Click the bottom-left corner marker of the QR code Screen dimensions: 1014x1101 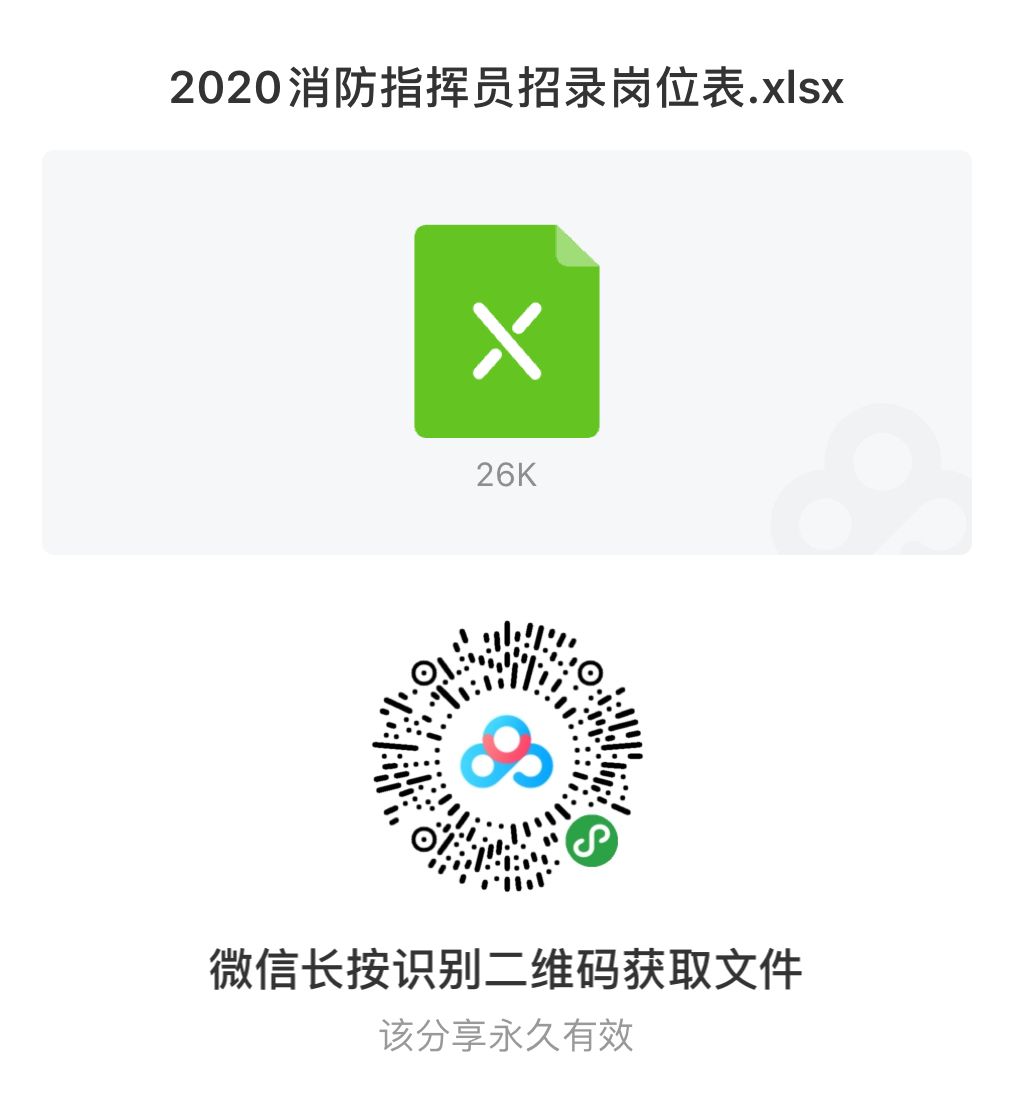click(x=425, y=838)
